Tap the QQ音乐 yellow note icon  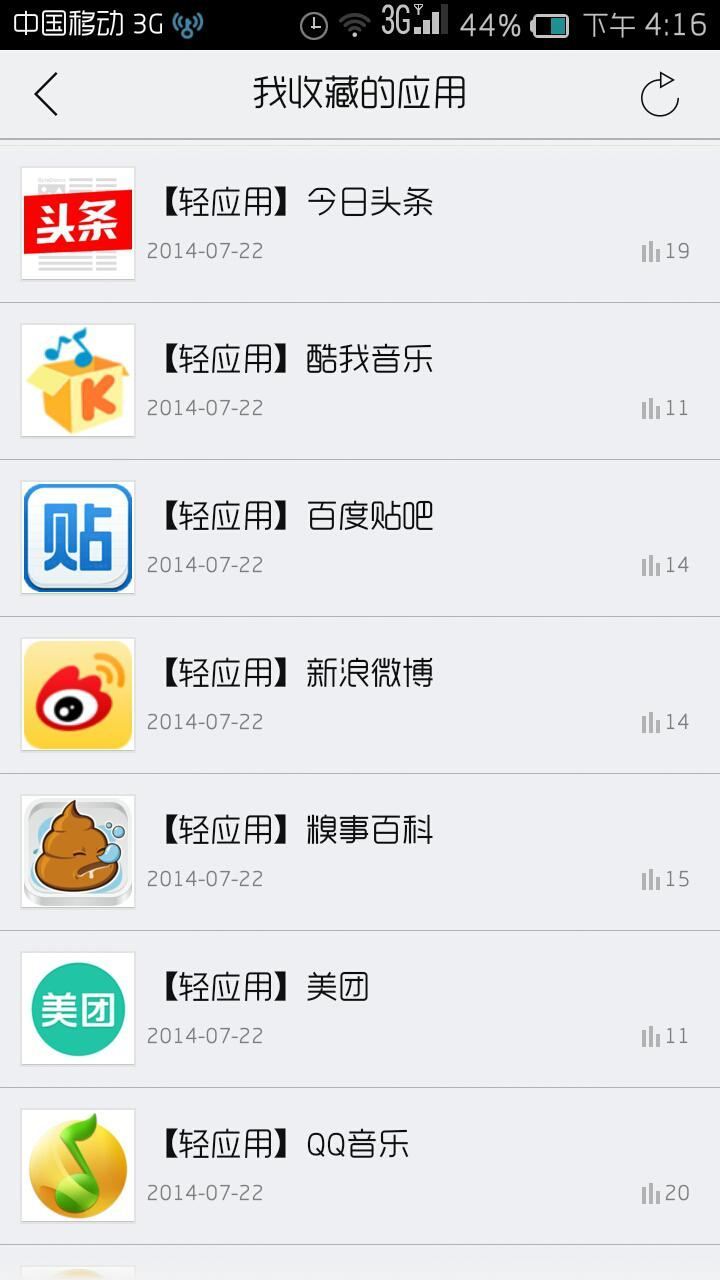(x=77, y=1165)
